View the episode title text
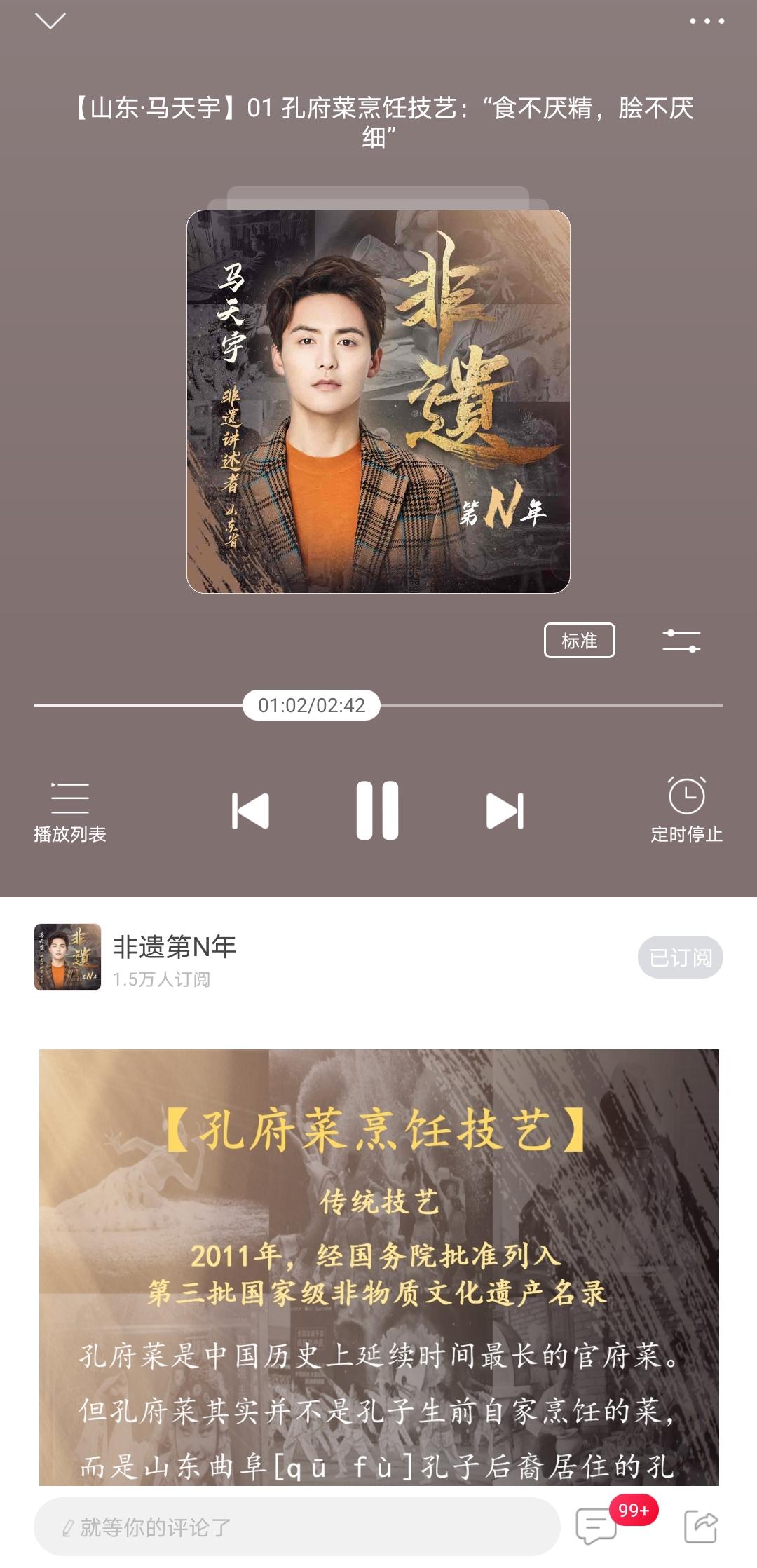Screen dimensions: 757x1568 pos(378,123)
